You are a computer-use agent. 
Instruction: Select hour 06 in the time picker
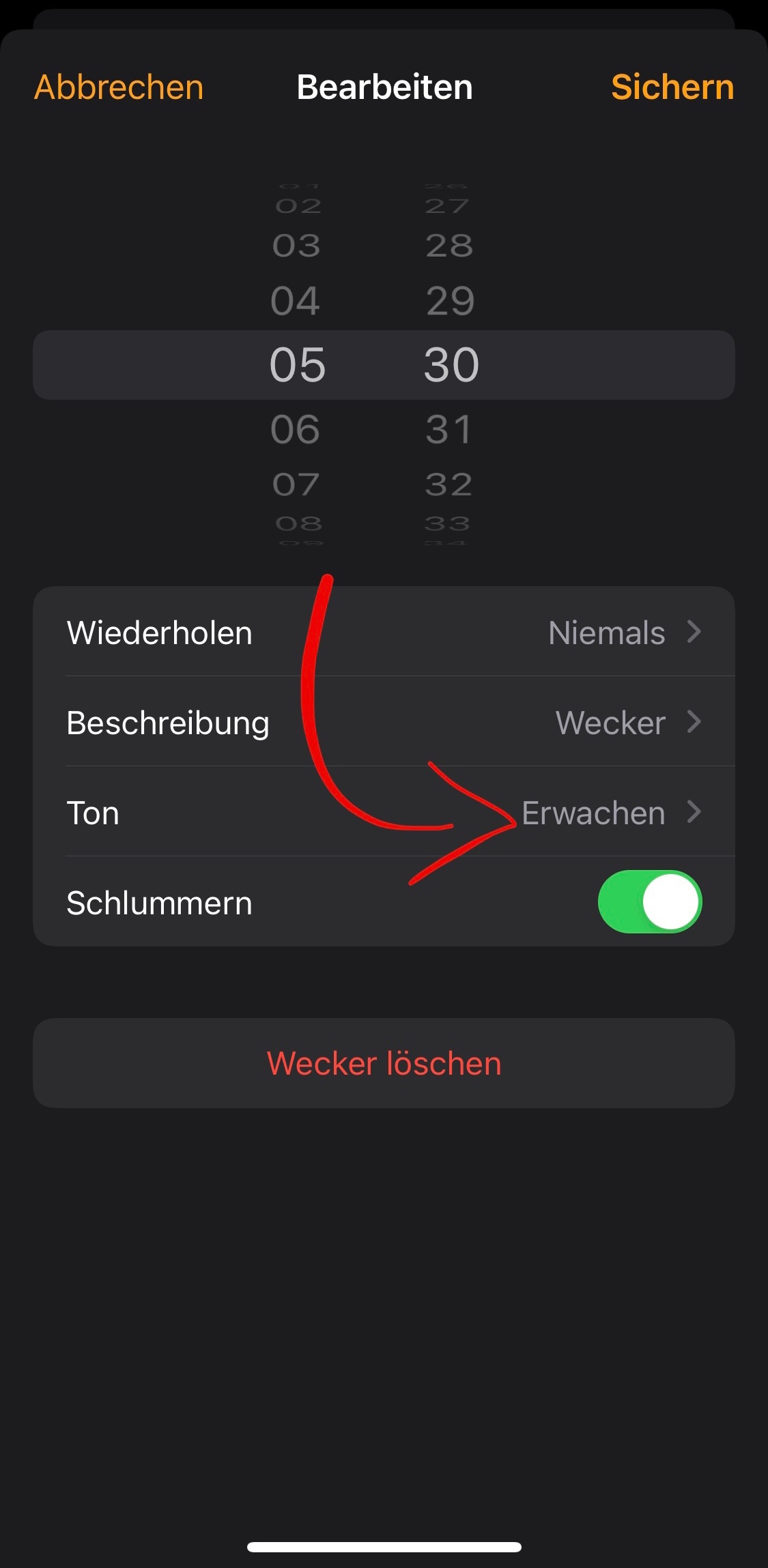click(x=296, y=430)
